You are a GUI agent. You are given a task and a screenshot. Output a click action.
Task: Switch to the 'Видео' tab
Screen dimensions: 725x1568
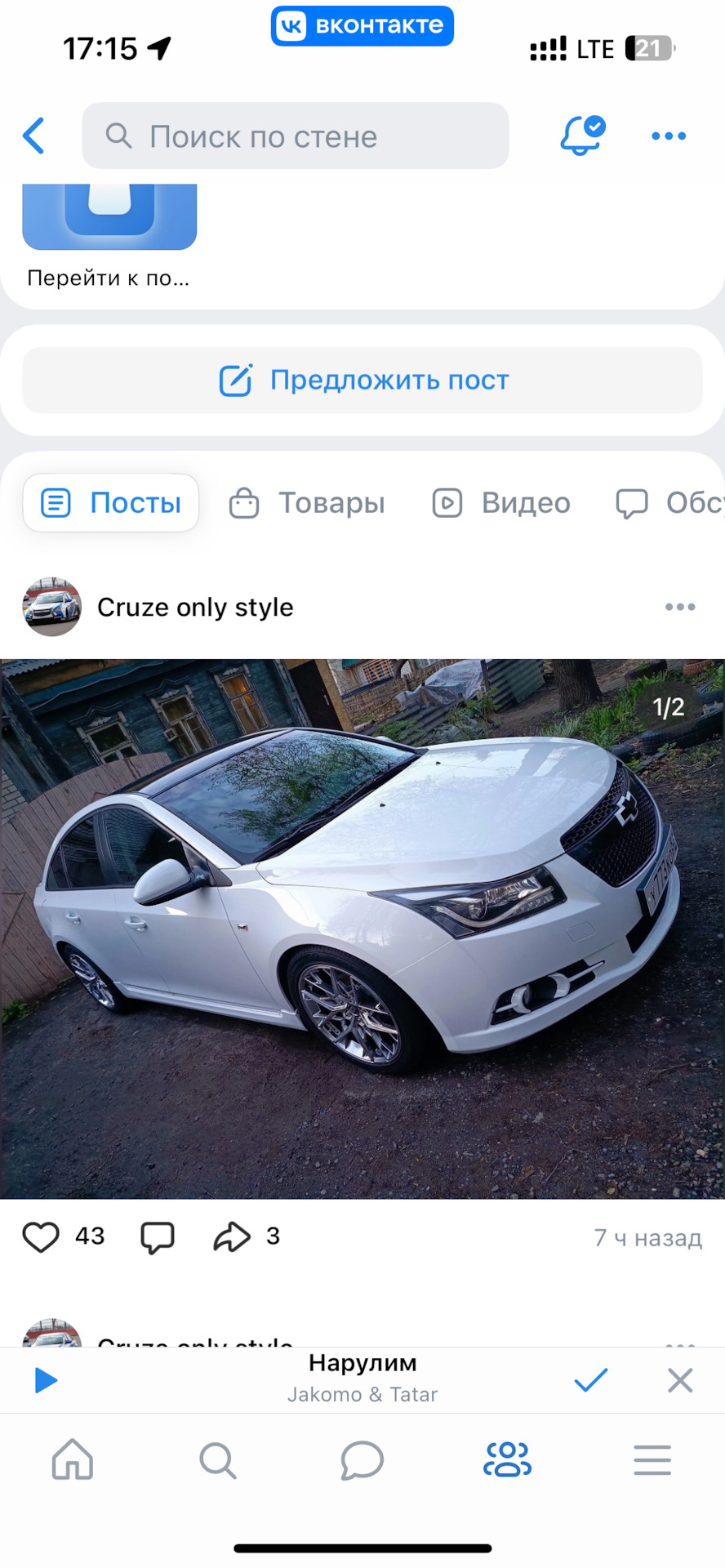[501, 503]
